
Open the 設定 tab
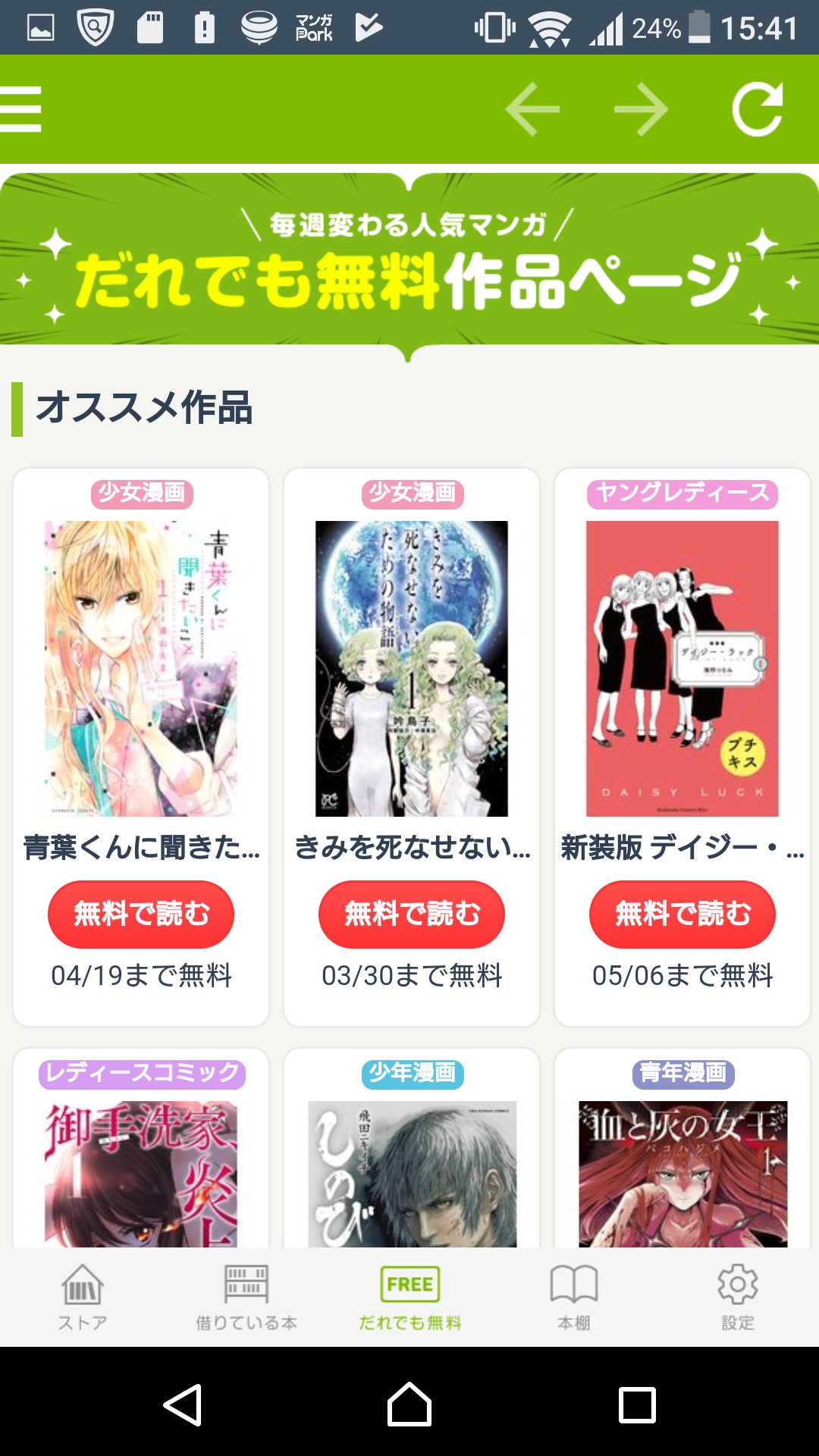point(737,1297)
